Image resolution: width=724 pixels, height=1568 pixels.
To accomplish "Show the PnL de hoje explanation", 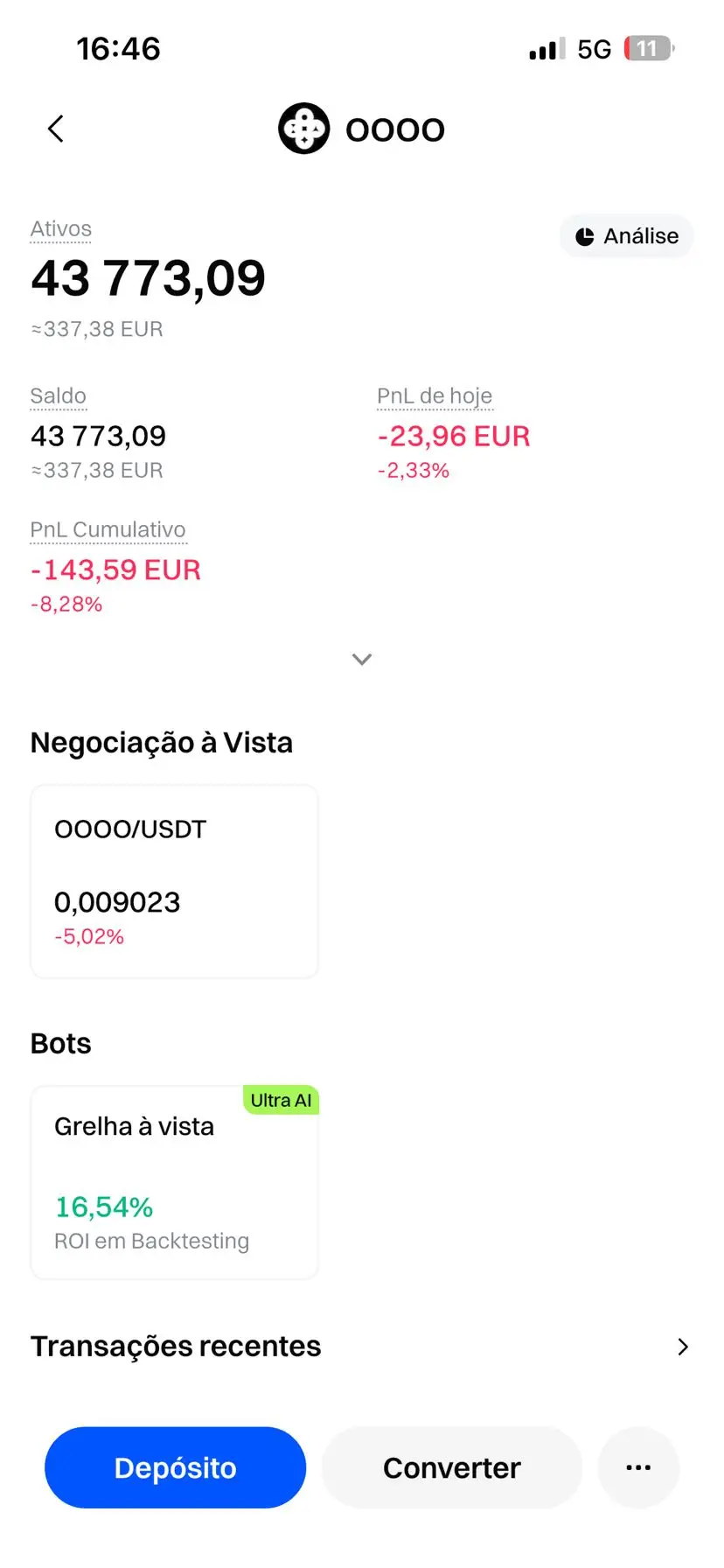I will point(435,396).
